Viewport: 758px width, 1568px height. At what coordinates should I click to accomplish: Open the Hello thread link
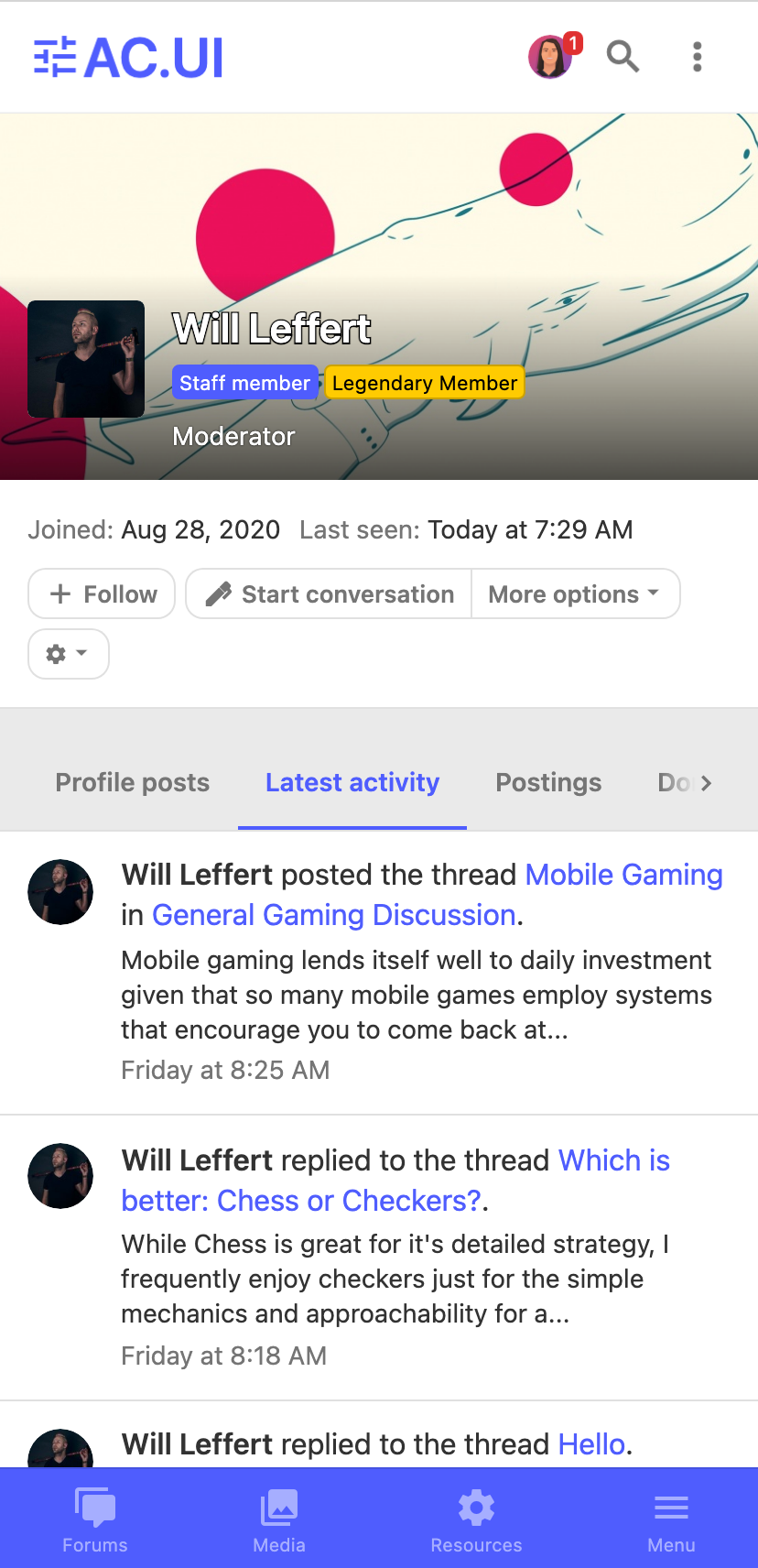click(x=591, y=1444)
